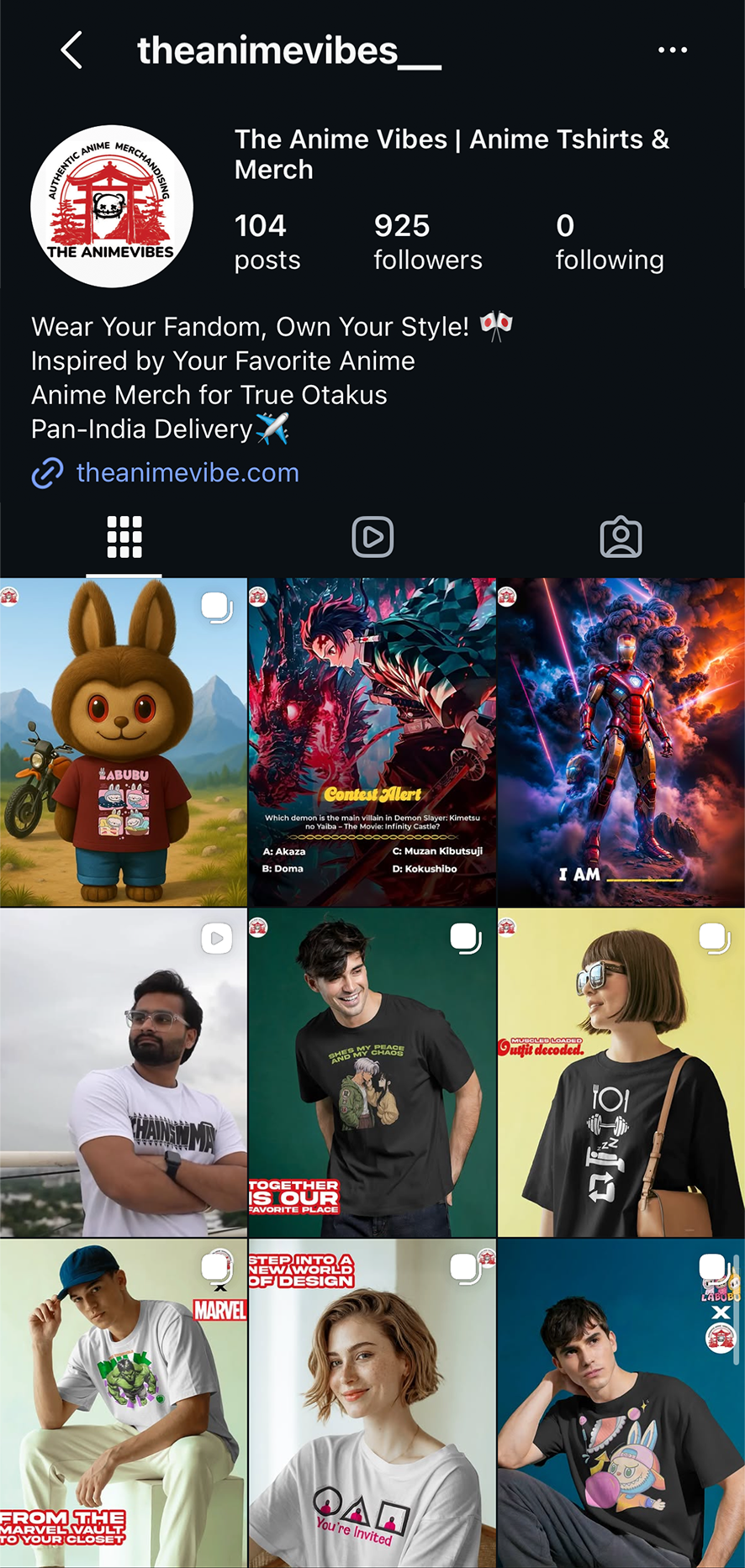Image resolution: width=745 pixels, height=1568 pixels.
Task: Open the 'Together is our favorite place' post
Action: click(x=372, y=1072)
